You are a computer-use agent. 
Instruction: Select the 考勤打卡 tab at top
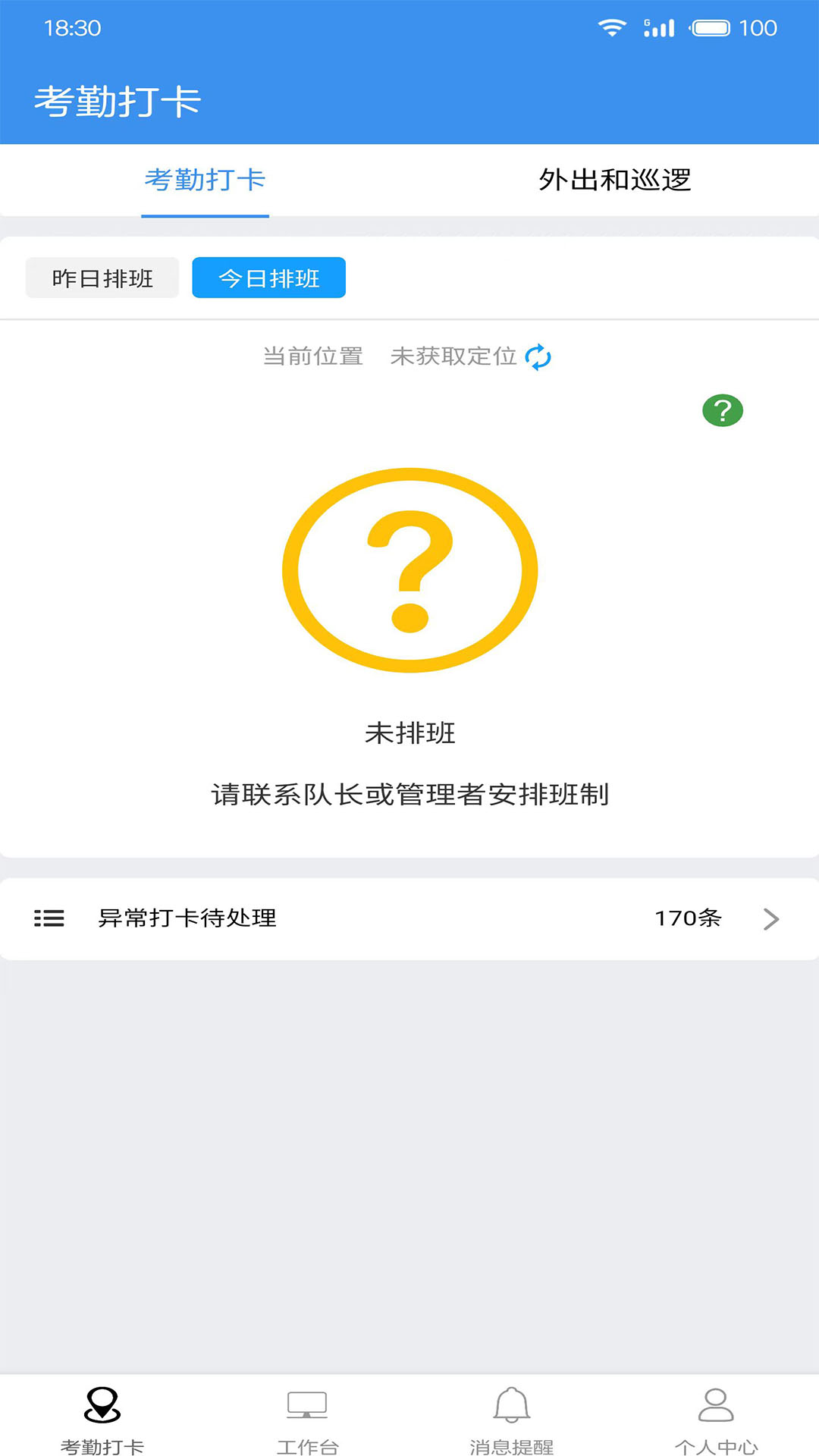pos(205,180)
